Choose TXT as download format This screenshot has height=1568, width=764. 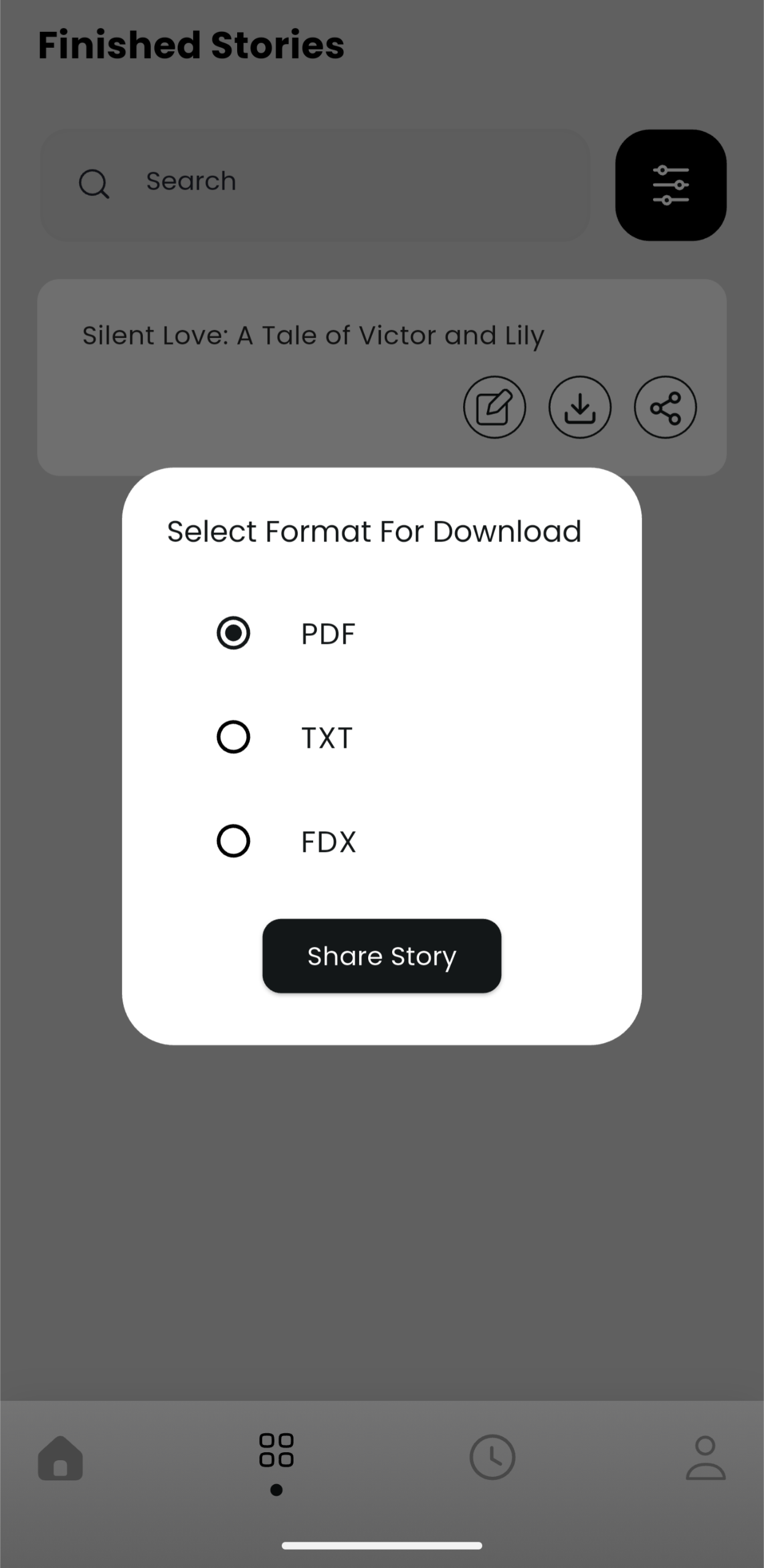click(x=233, y=737)
